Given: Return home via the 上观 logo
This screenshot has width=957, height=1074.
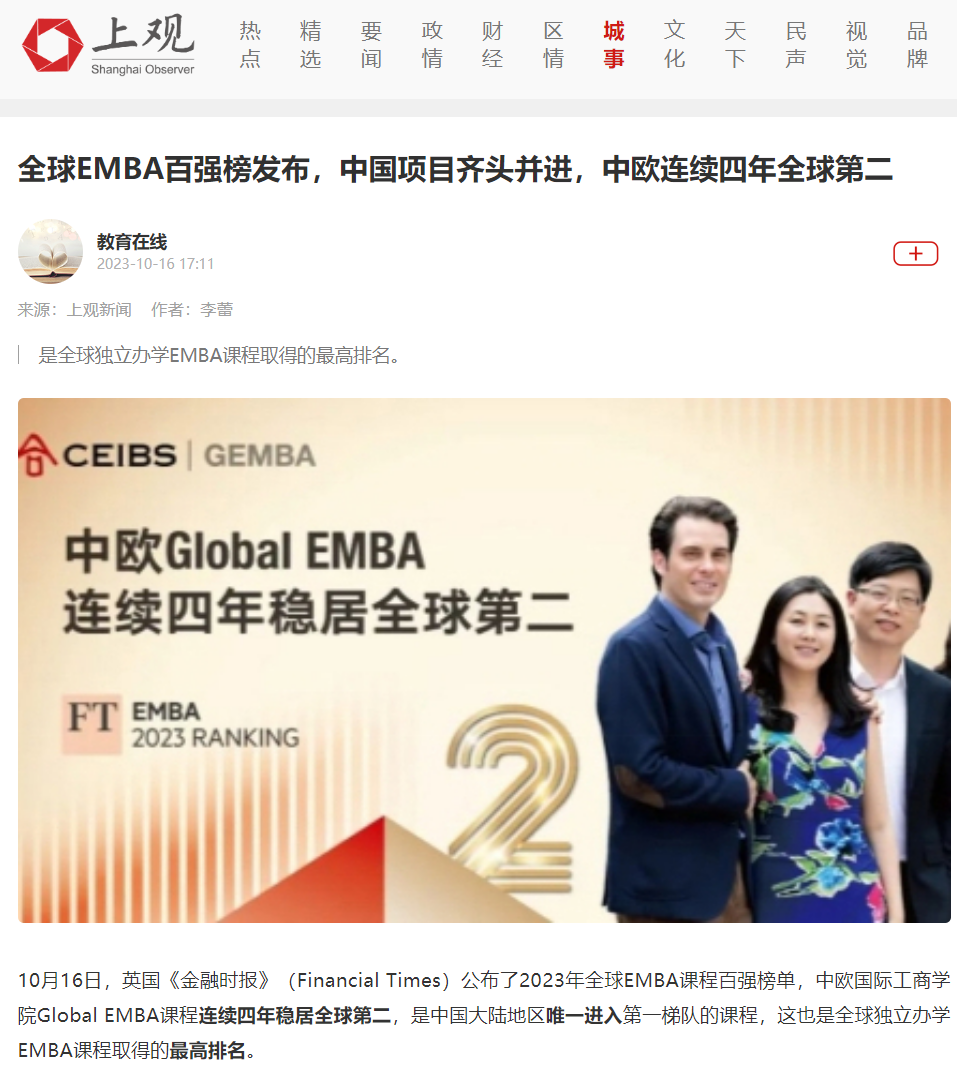Looking at the screenshot, I should (108, 47).
